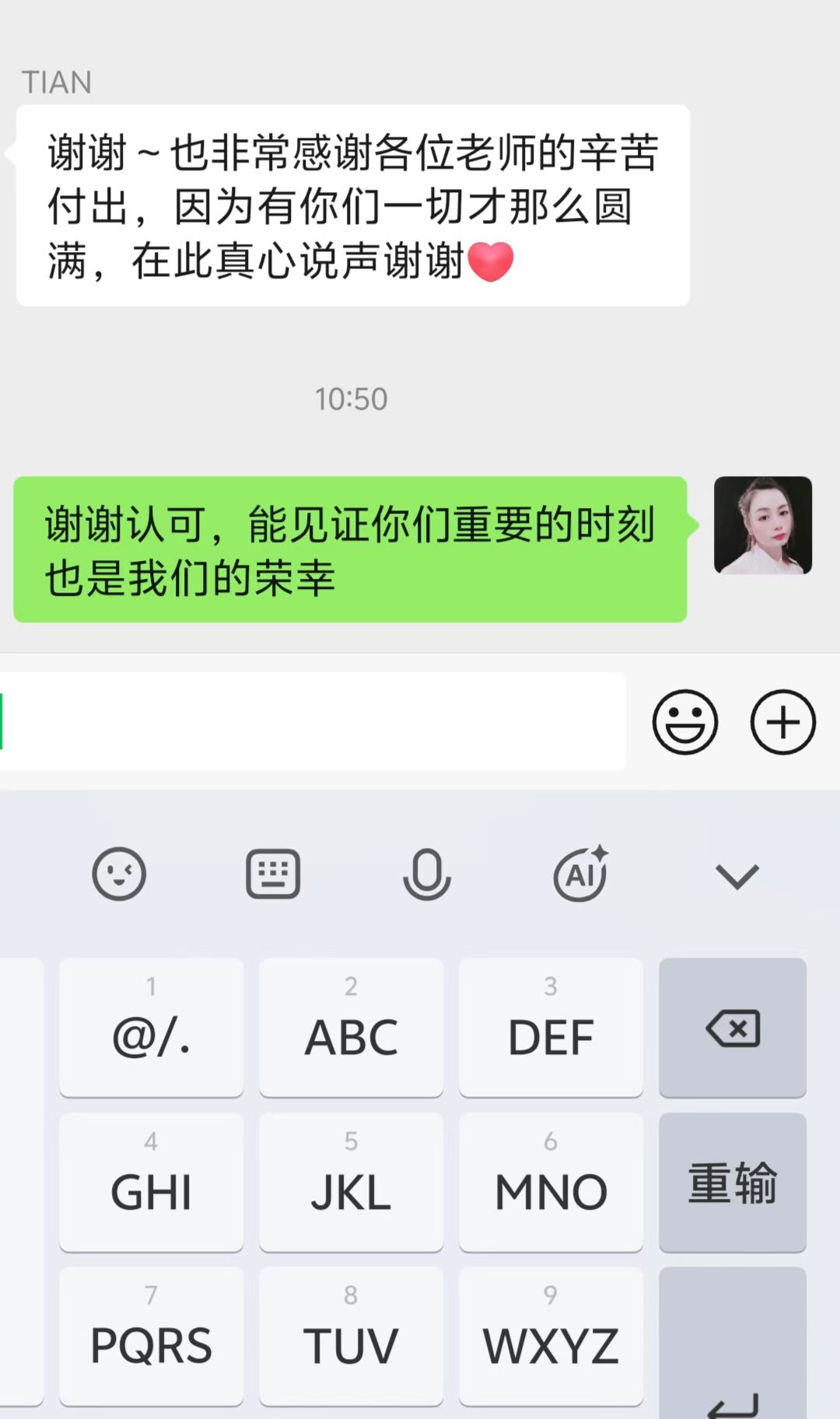Start voice input with microphone
The height and width of the screenshot is (1419, 840).
(426, 874)
